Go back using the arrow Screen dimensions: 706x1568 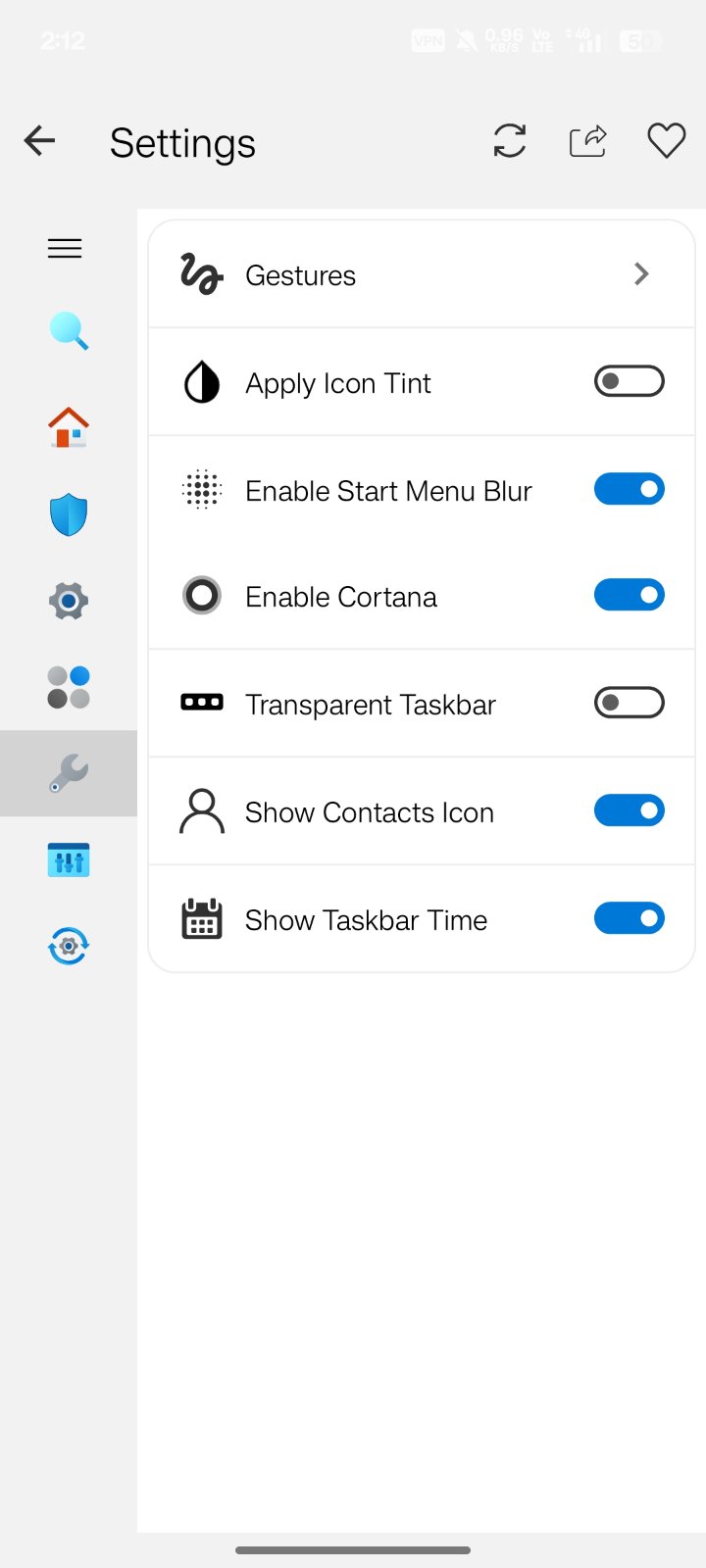coord(39,141)
